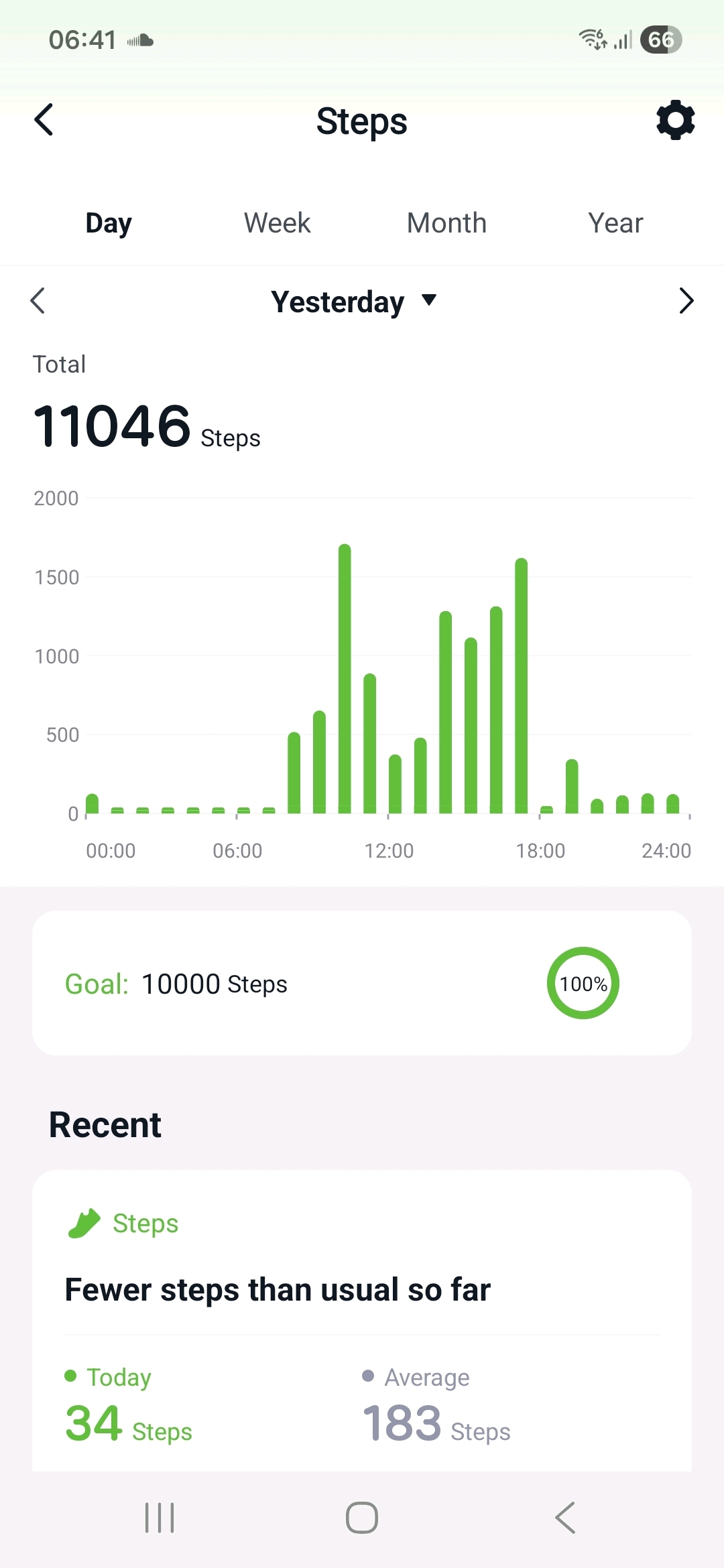Image resolution: width=724 pixels, height=1568 pixels.
Task: Switch to the Year tab
Action: click(x=615, y=223)
